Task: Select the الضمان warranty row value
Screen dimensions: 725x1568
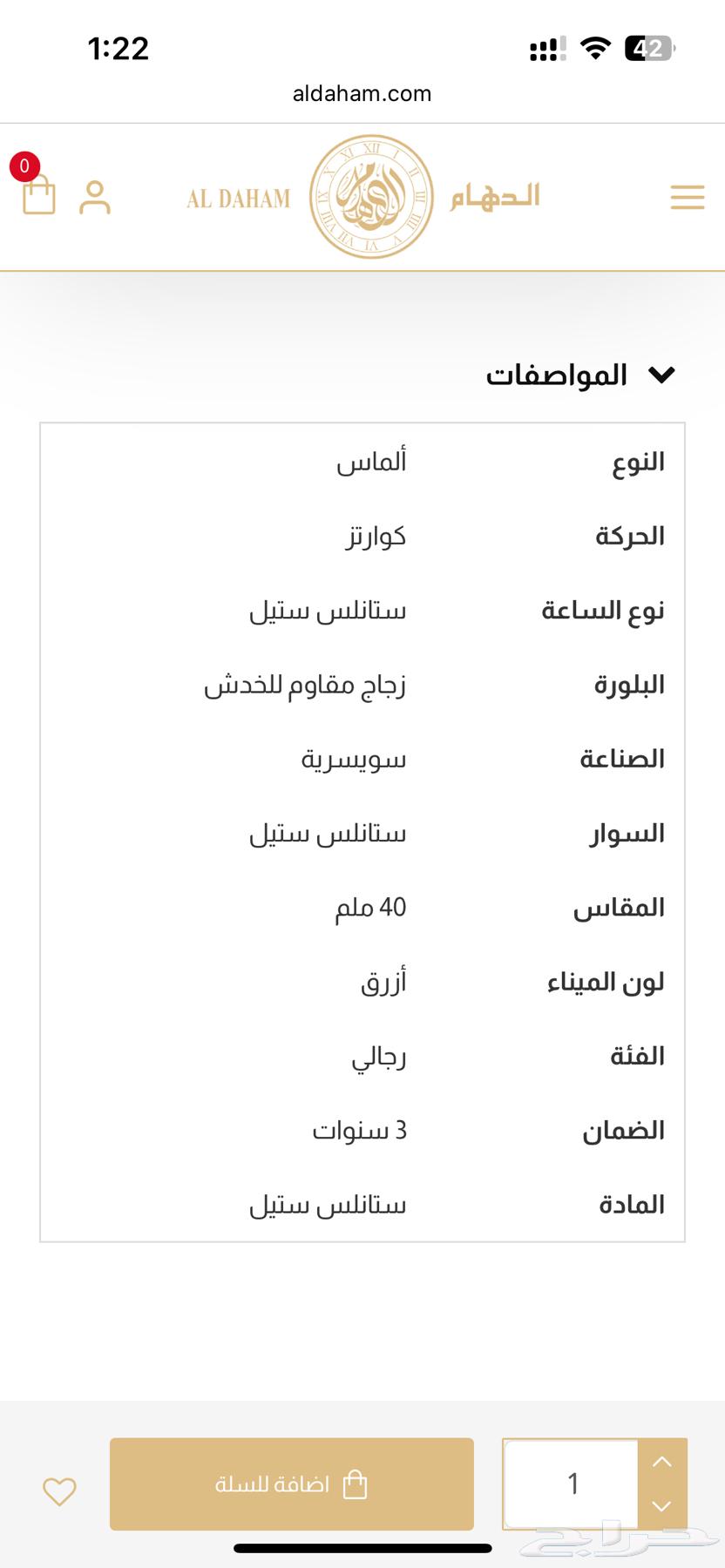Action: (x=358, y=1129)
